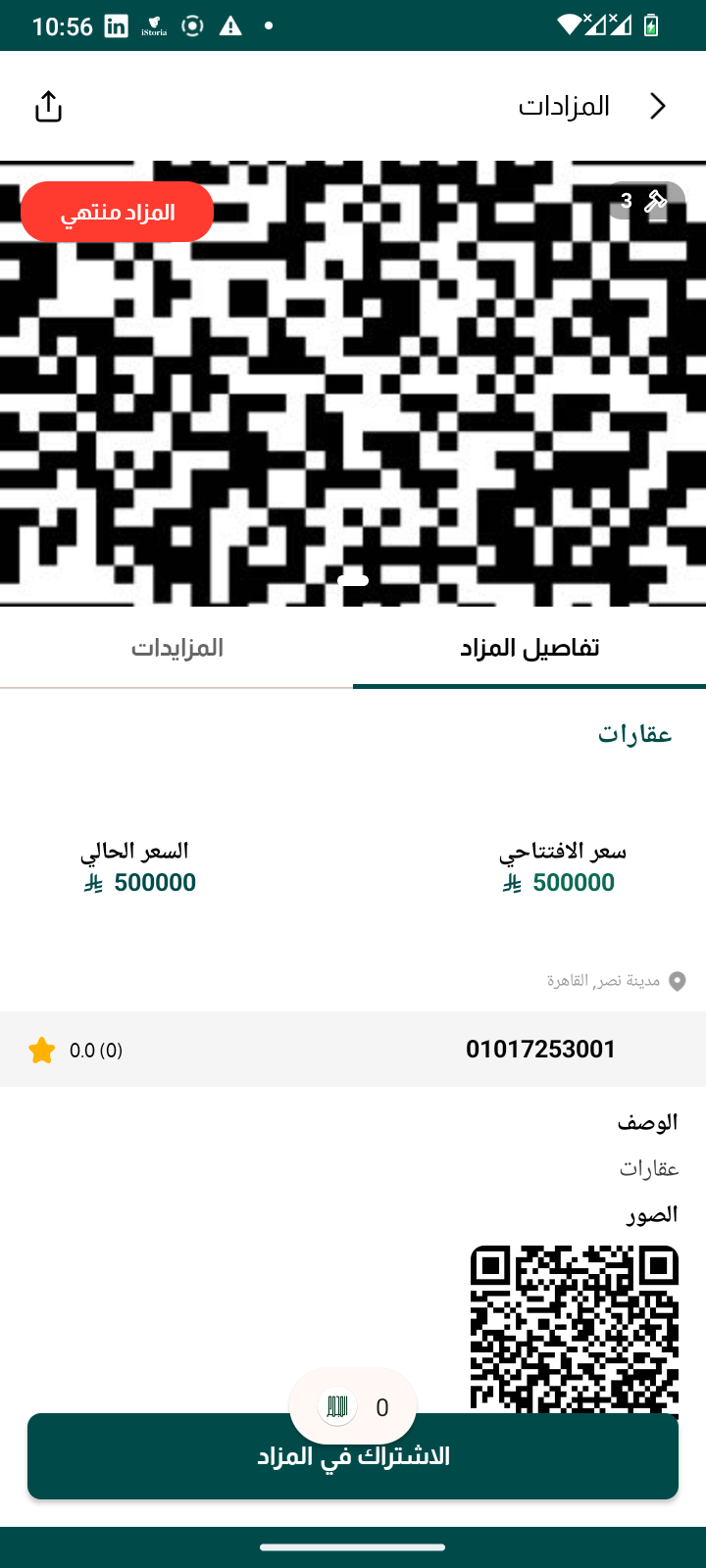Switch to the المزايدات tab
This screenshot has width=706, height=1568.
pyautogui.click(x=177, y=648)
